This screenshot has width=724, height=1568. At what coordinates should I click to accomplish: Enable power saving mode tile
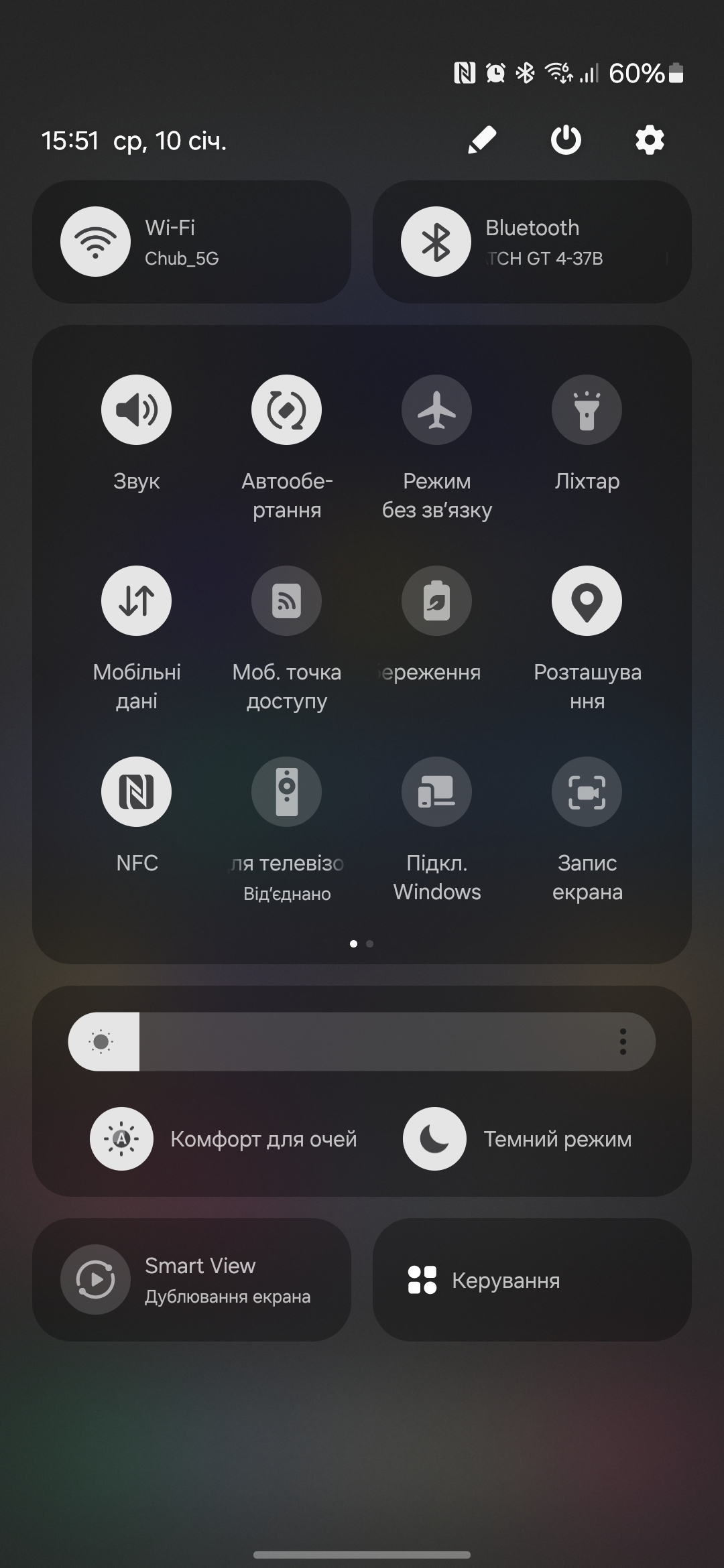[437, 600]
